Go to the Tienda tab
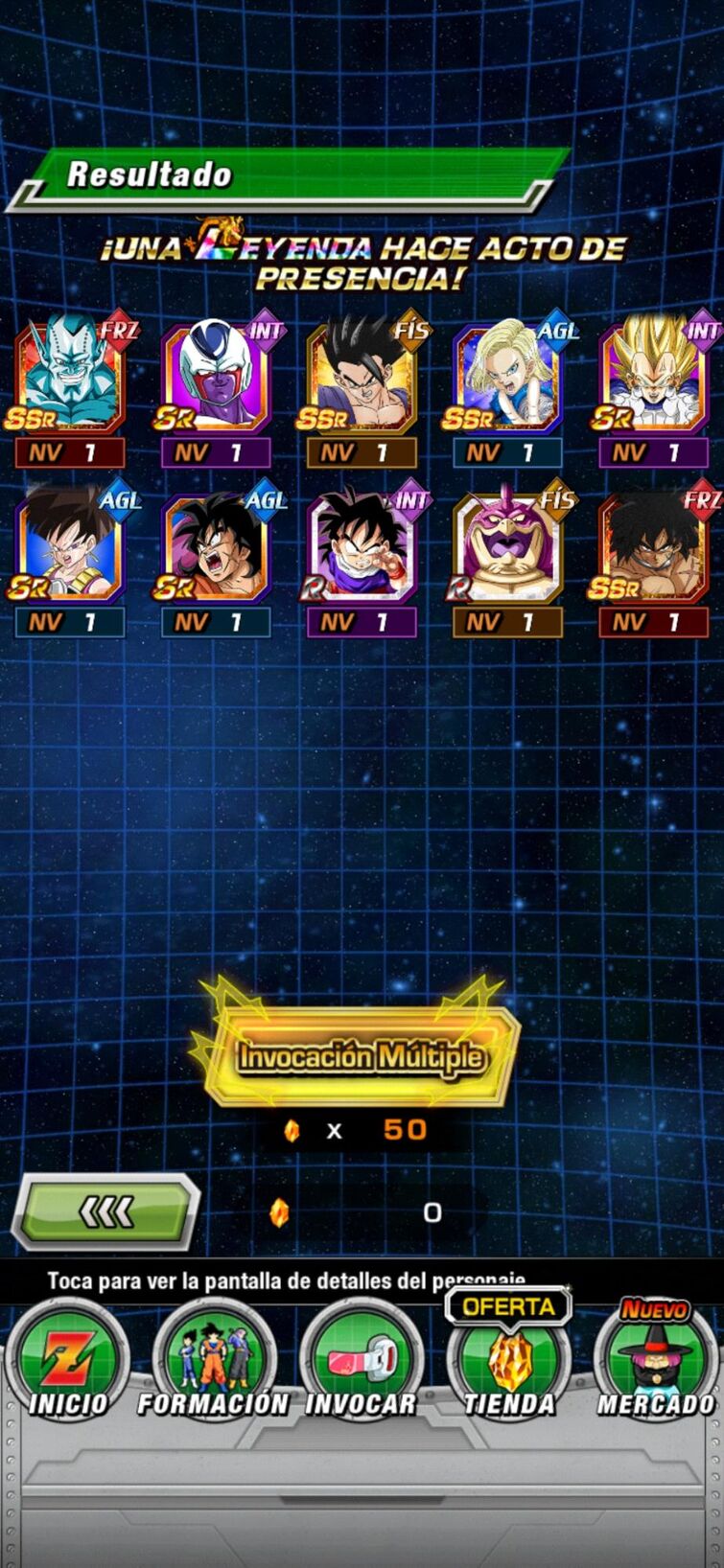The height and width of the screenshot is (1568, 724). tap(508, 1361)
